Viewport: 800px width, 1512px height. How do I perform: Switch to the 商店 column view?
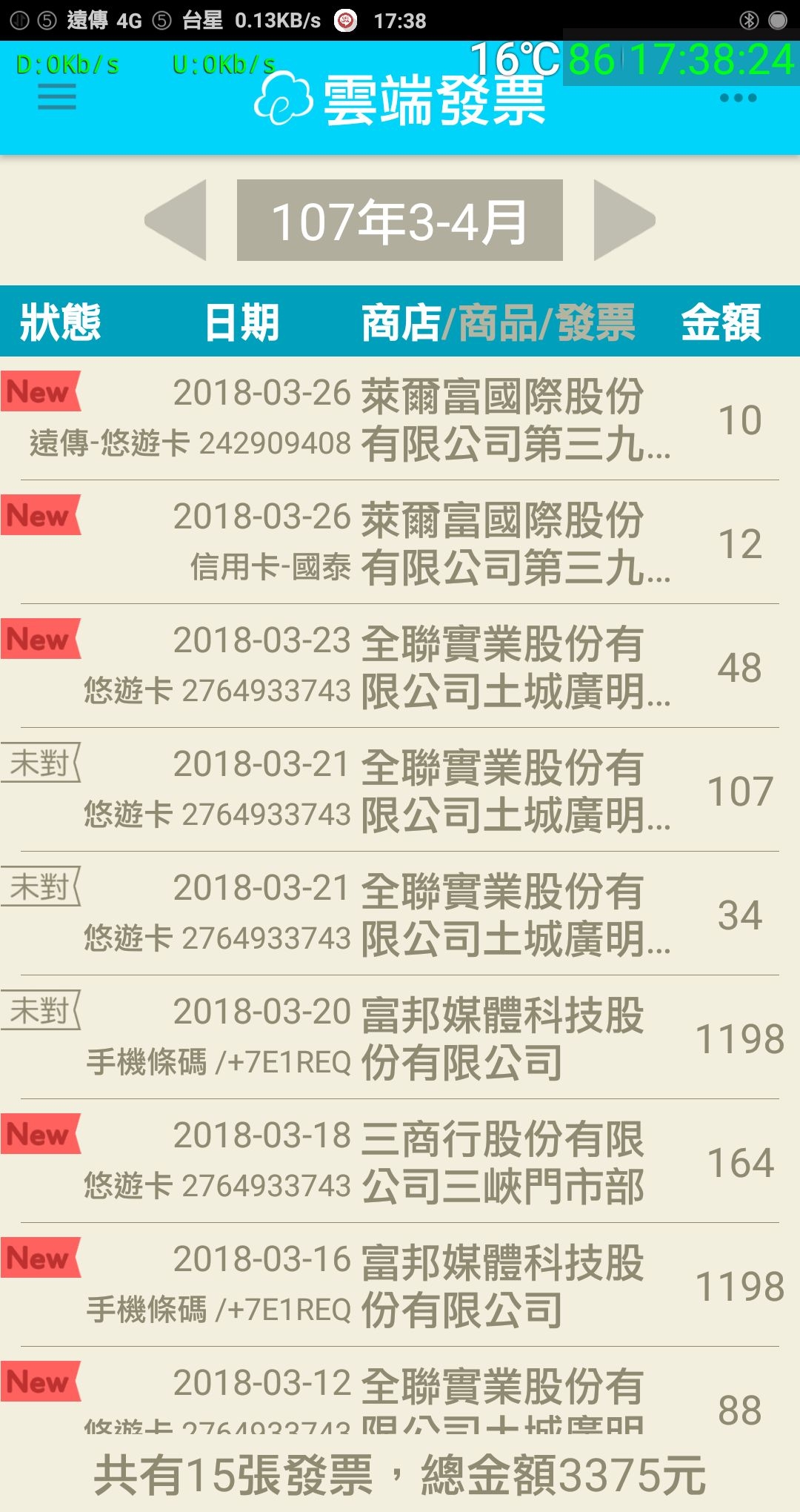point(401,322)
